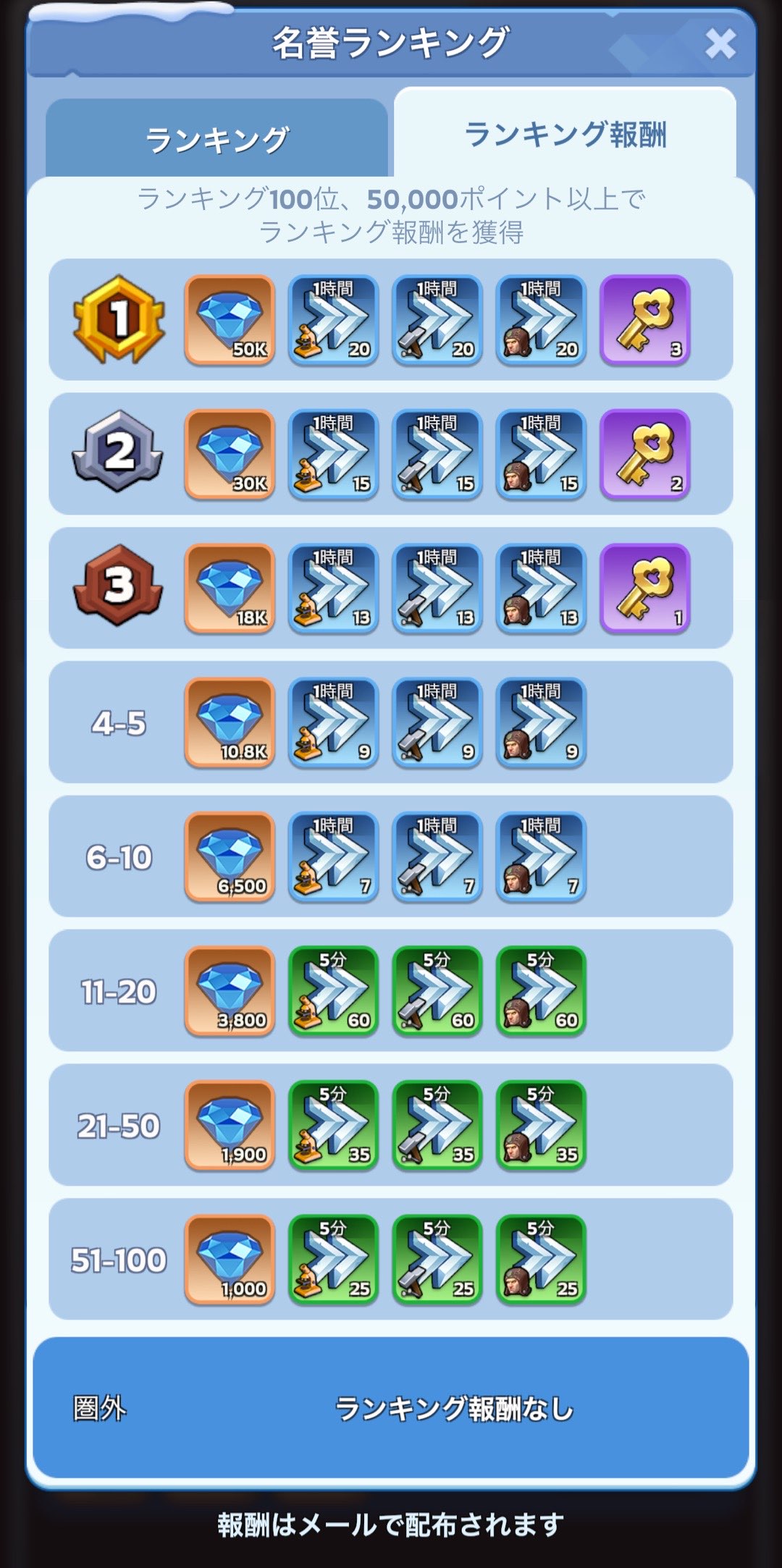Select the ランキング報酬 tab

pos(565,134)
